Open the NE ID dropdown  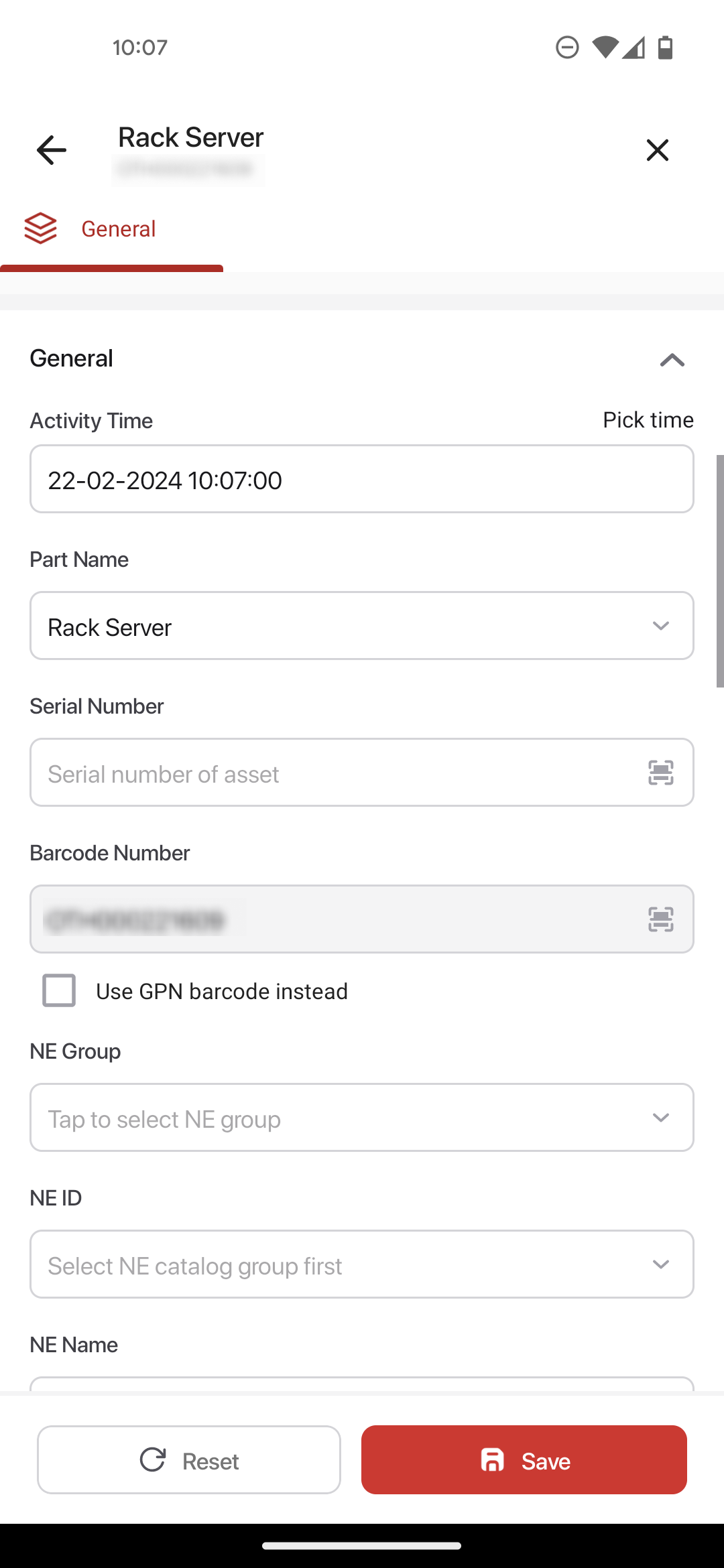click(362, 1264)
